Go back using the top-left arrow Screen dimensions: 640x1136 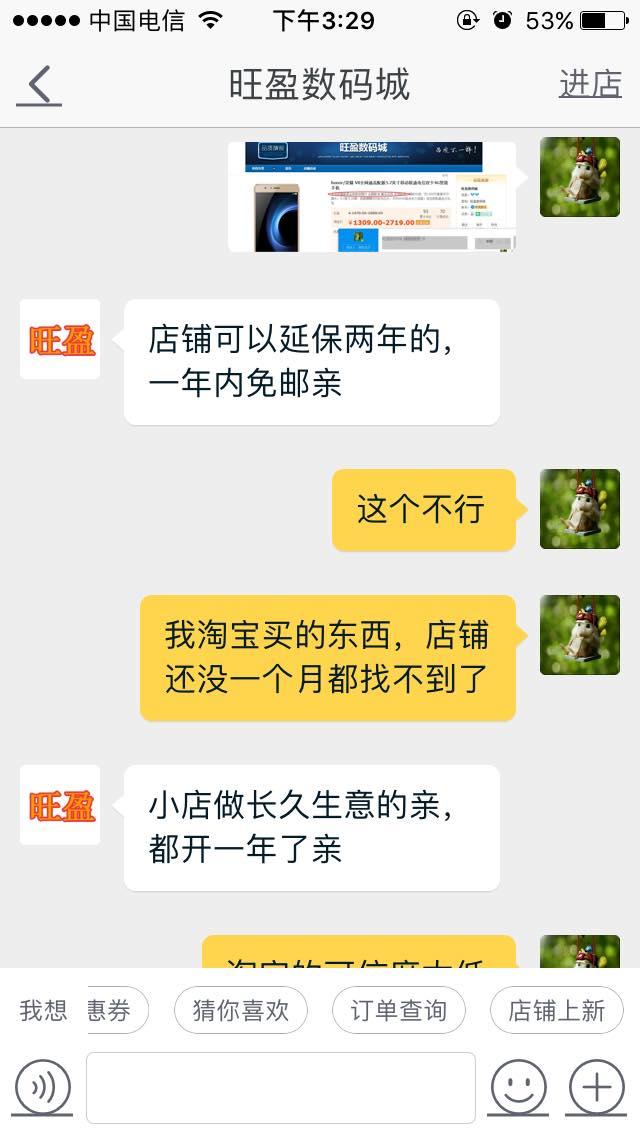tap(40, 85)
